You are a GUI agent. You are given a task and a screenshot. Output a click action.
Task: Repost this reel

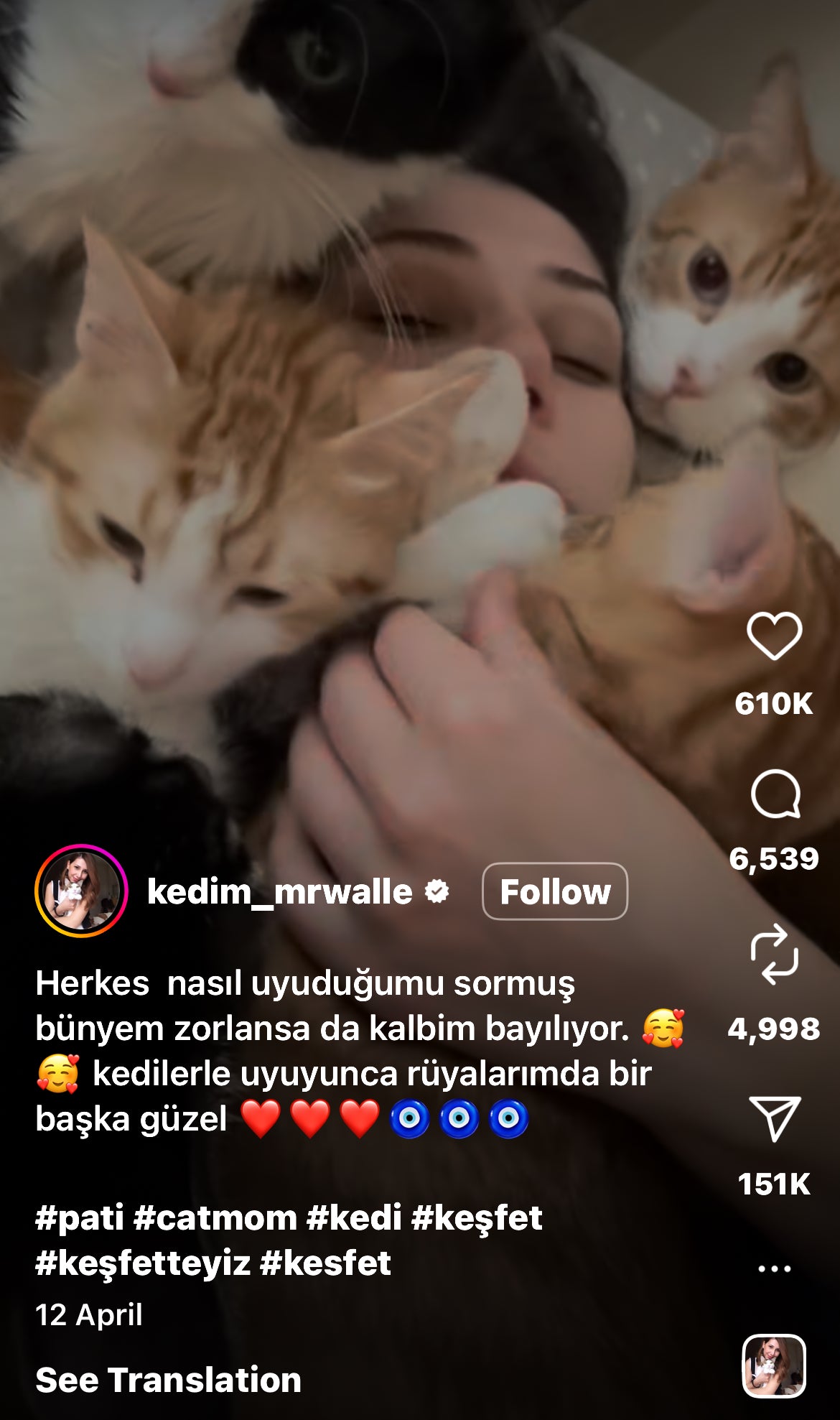(774, 955)
